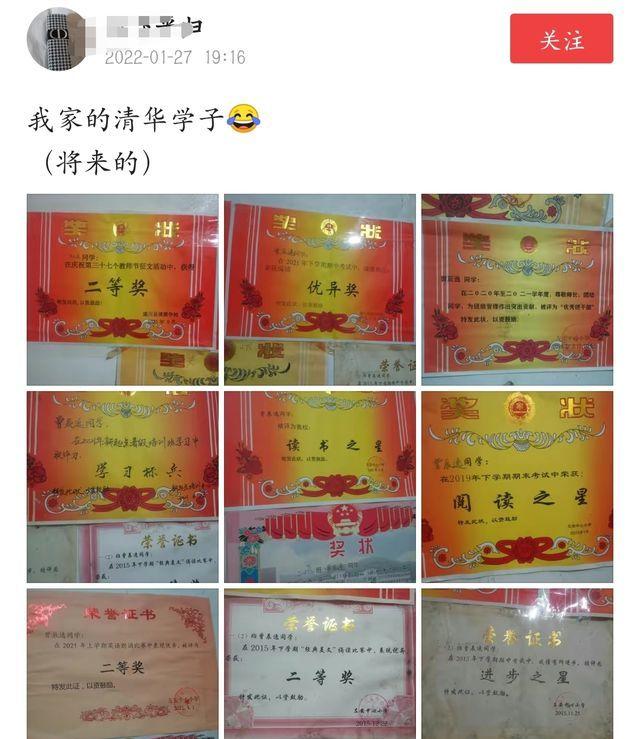The width and height of the screenshot is (640, 739).
Task: View the 2015 二等奖 荣誉证书 photo
Action: coord(319,663)
